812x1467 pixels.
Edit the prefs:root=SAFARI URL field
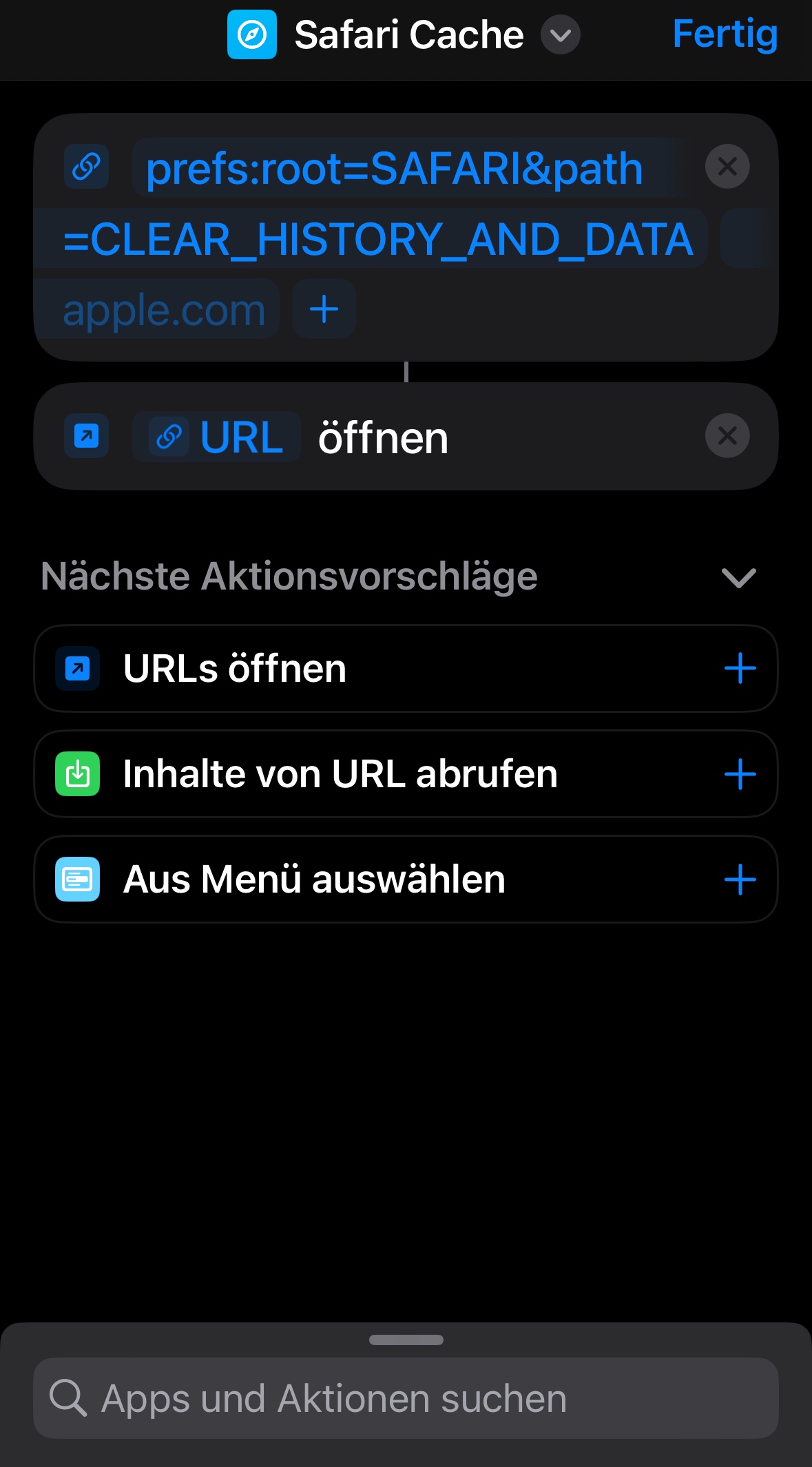click(x=394, y=169)
